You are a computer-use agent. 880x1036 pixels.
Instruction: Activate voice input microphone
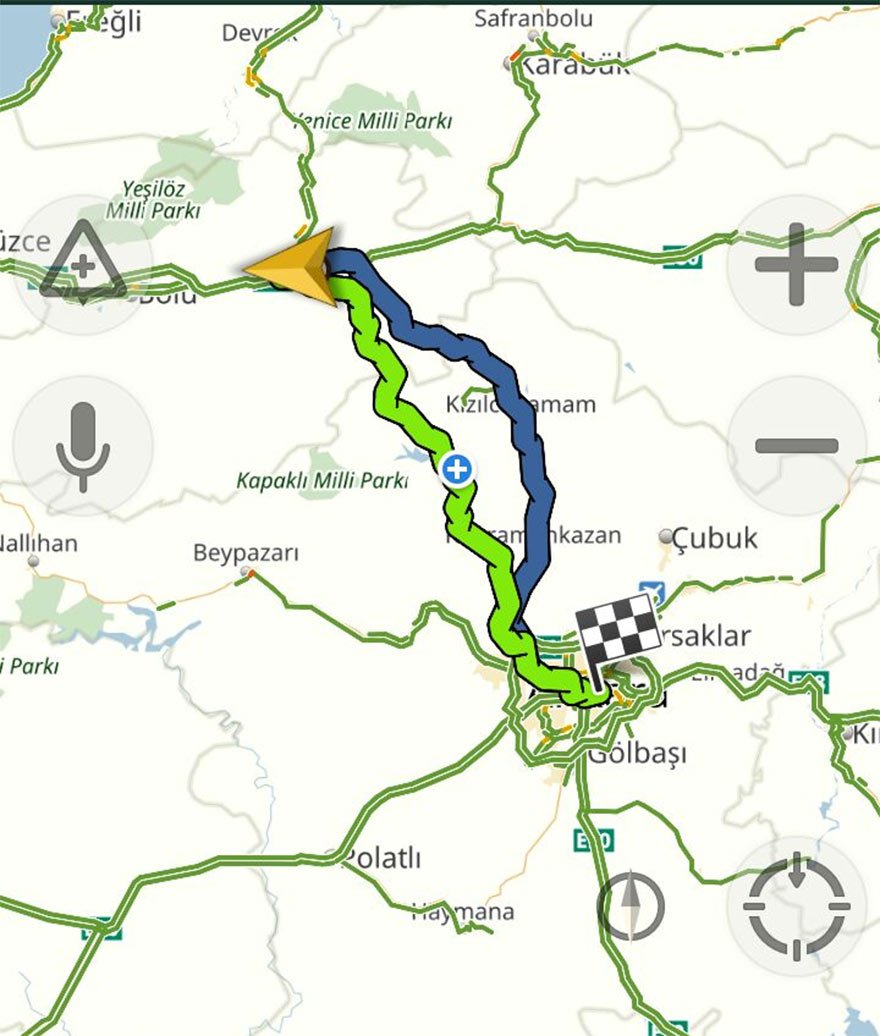coord(83,446)
